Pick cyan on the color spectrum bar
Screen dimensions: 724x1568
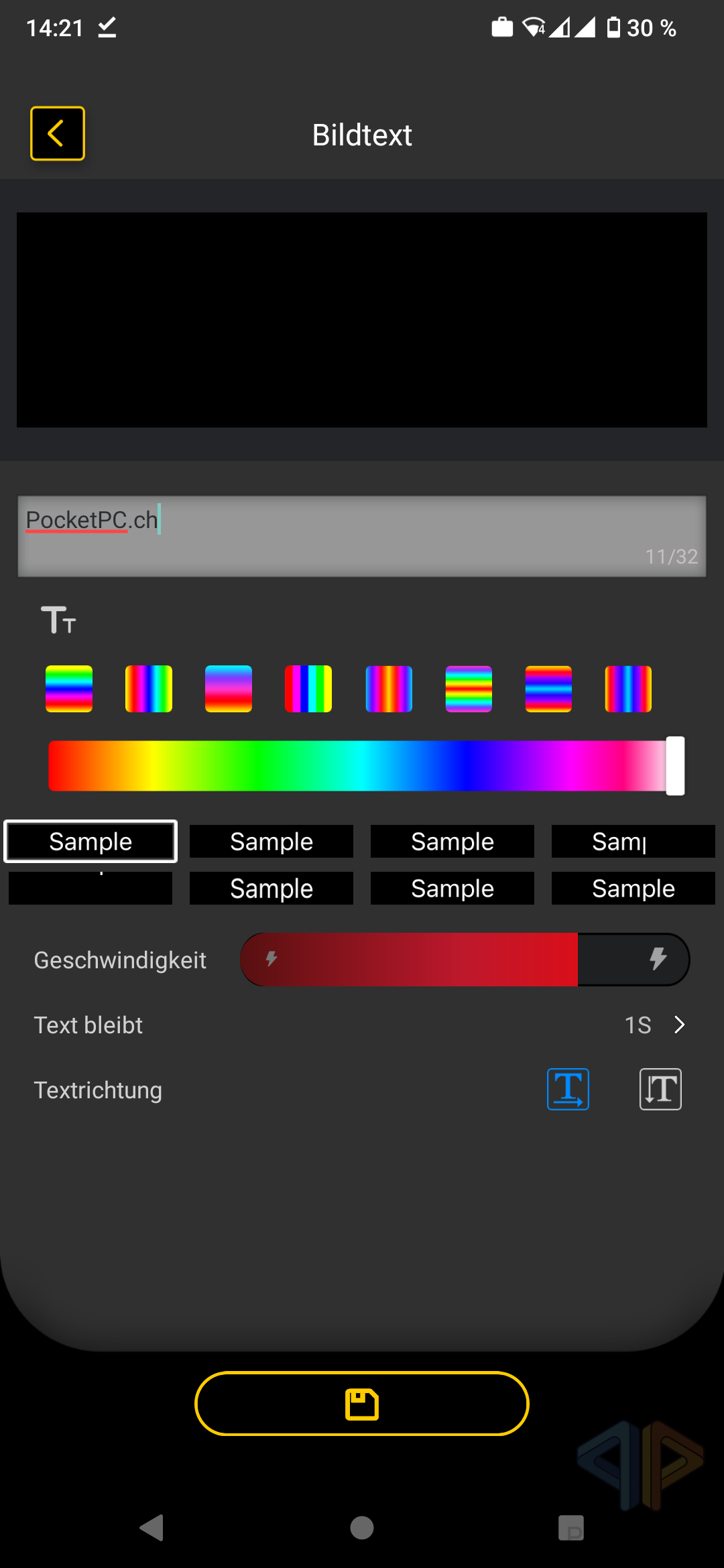click(362, 766)
